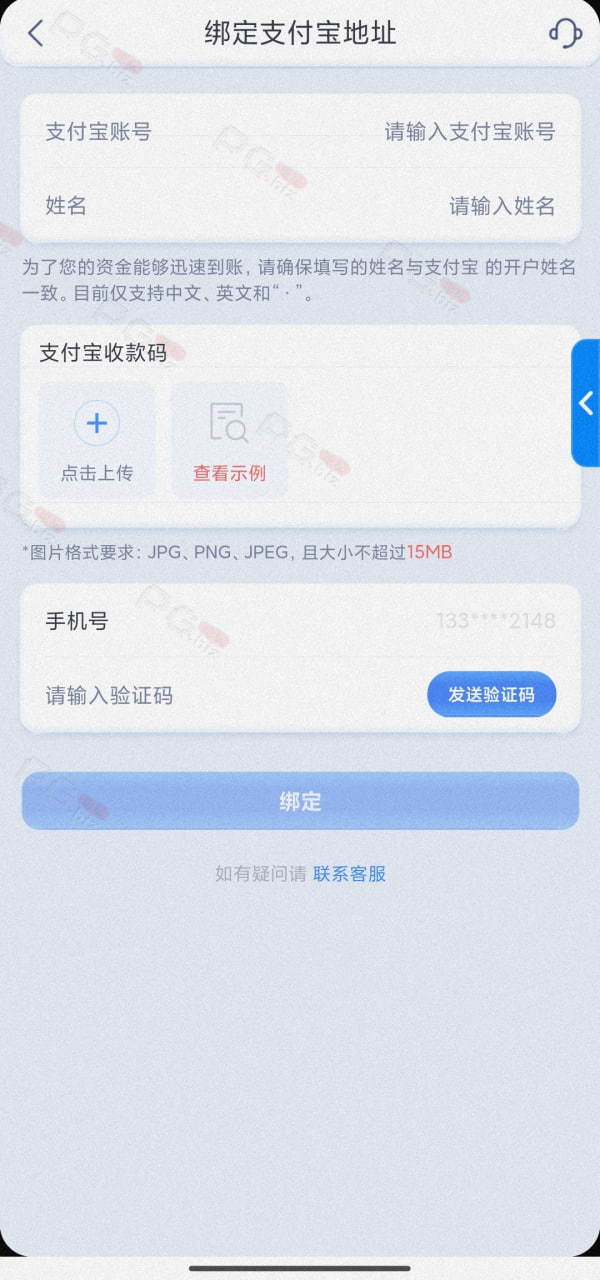Expand the blue side panel arrow
This screenshot has height=1280, width=600.
point(586,403)
